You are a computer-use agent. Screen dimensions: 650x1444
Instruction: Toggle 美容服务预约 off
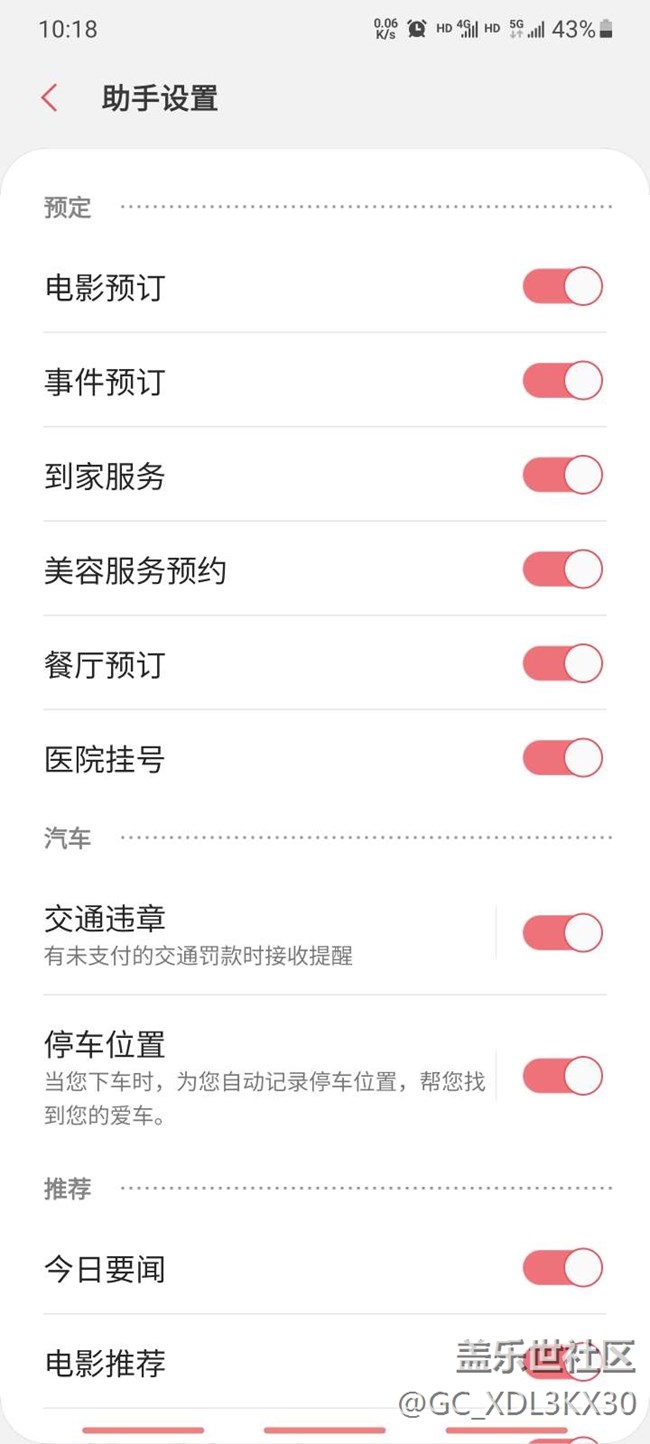562,570
